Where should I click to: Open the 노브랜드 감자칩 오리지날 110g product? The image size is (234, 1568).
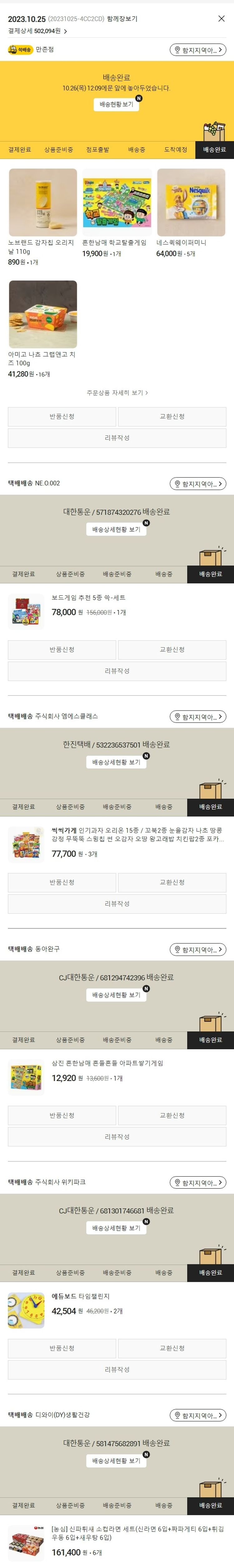(43, 203)
